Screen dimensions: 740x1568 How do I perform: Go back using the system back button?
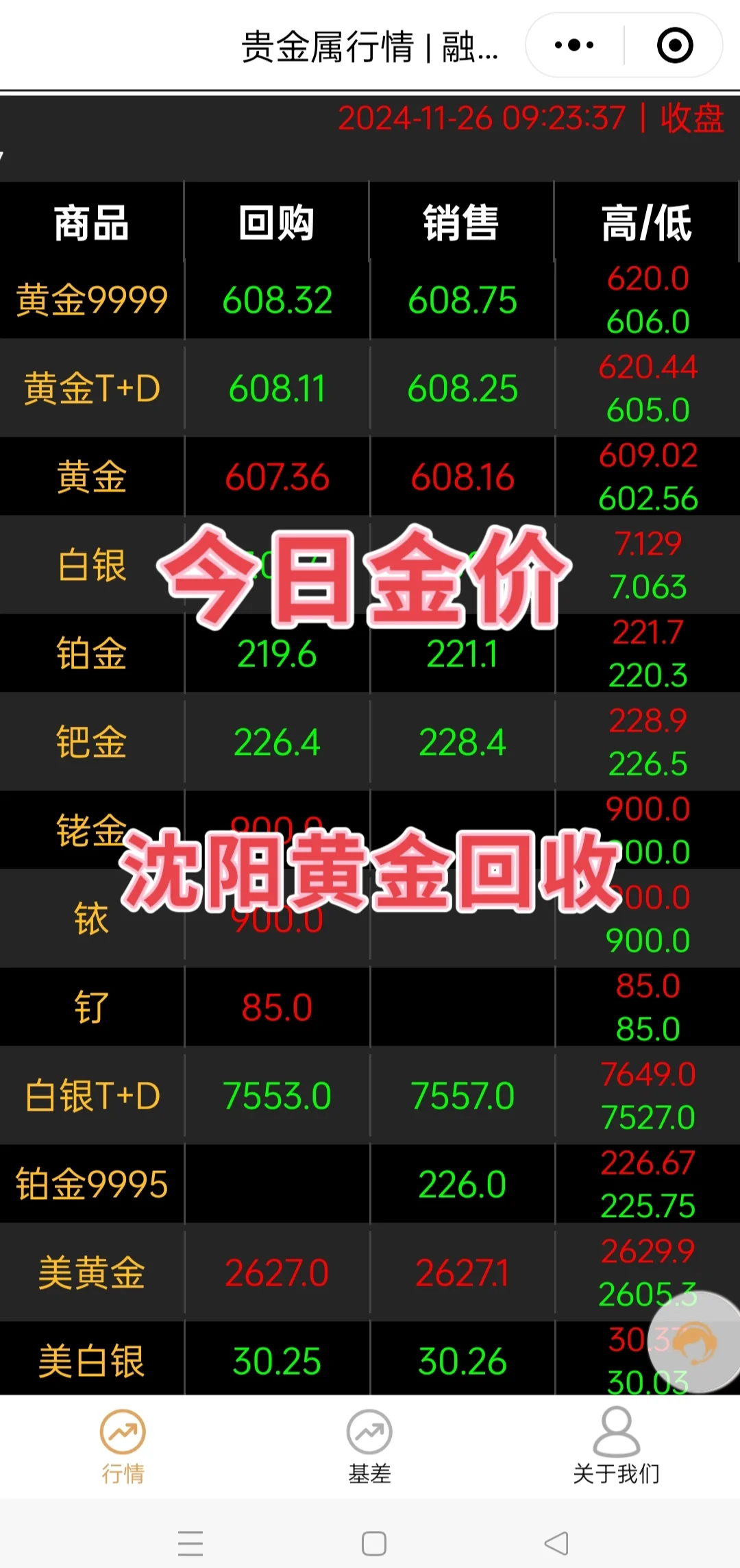click(556, 1543)
